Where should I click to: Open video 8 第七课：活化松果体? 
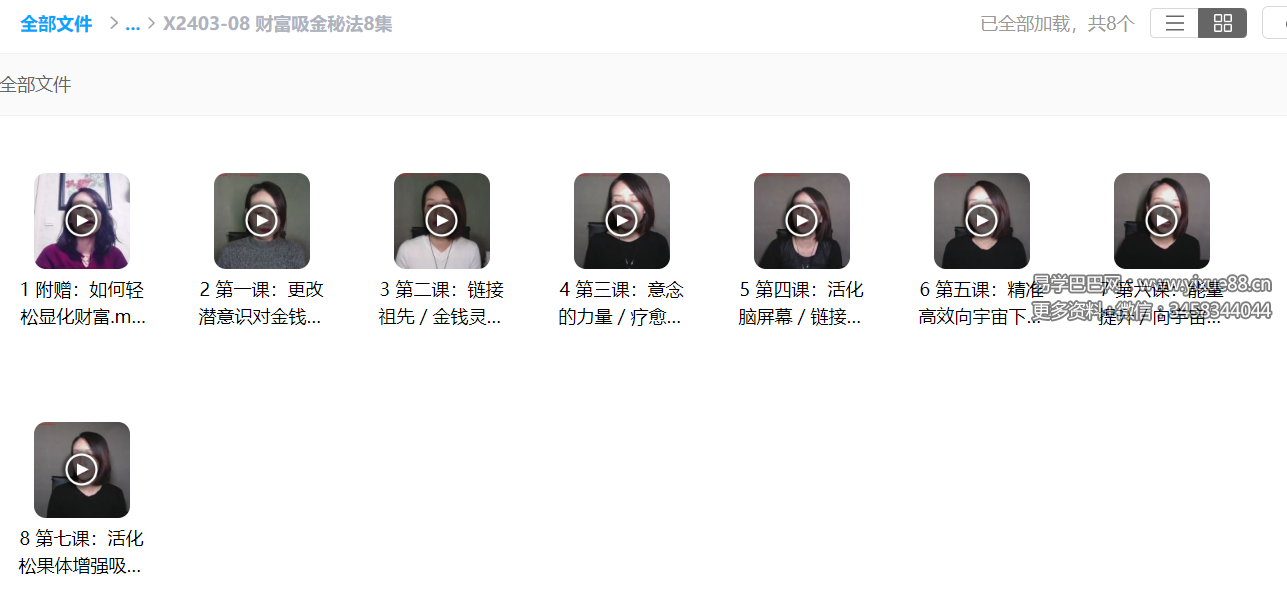pos(82,469)
